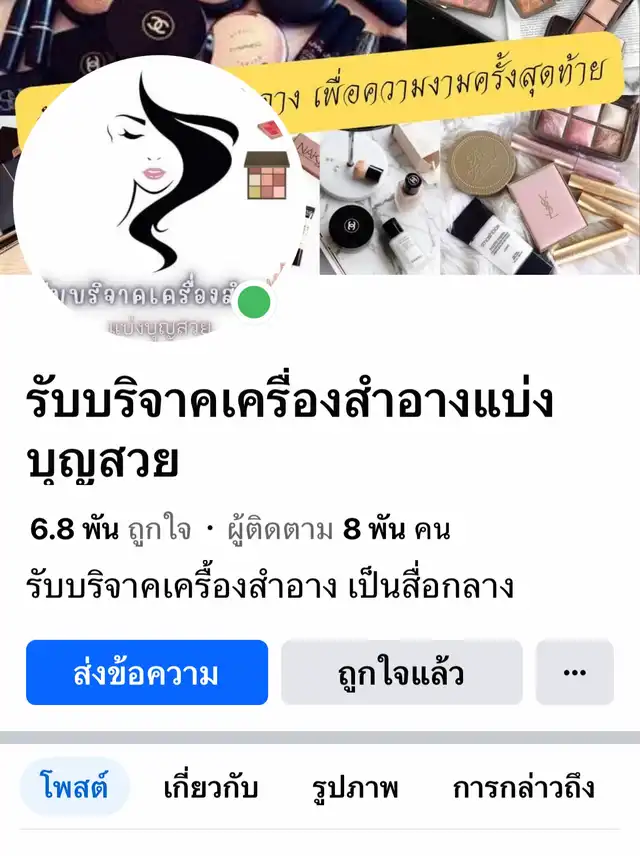Open the three-dot more options button
Viewport: 640px width, 856px height.
coord(574,673)
